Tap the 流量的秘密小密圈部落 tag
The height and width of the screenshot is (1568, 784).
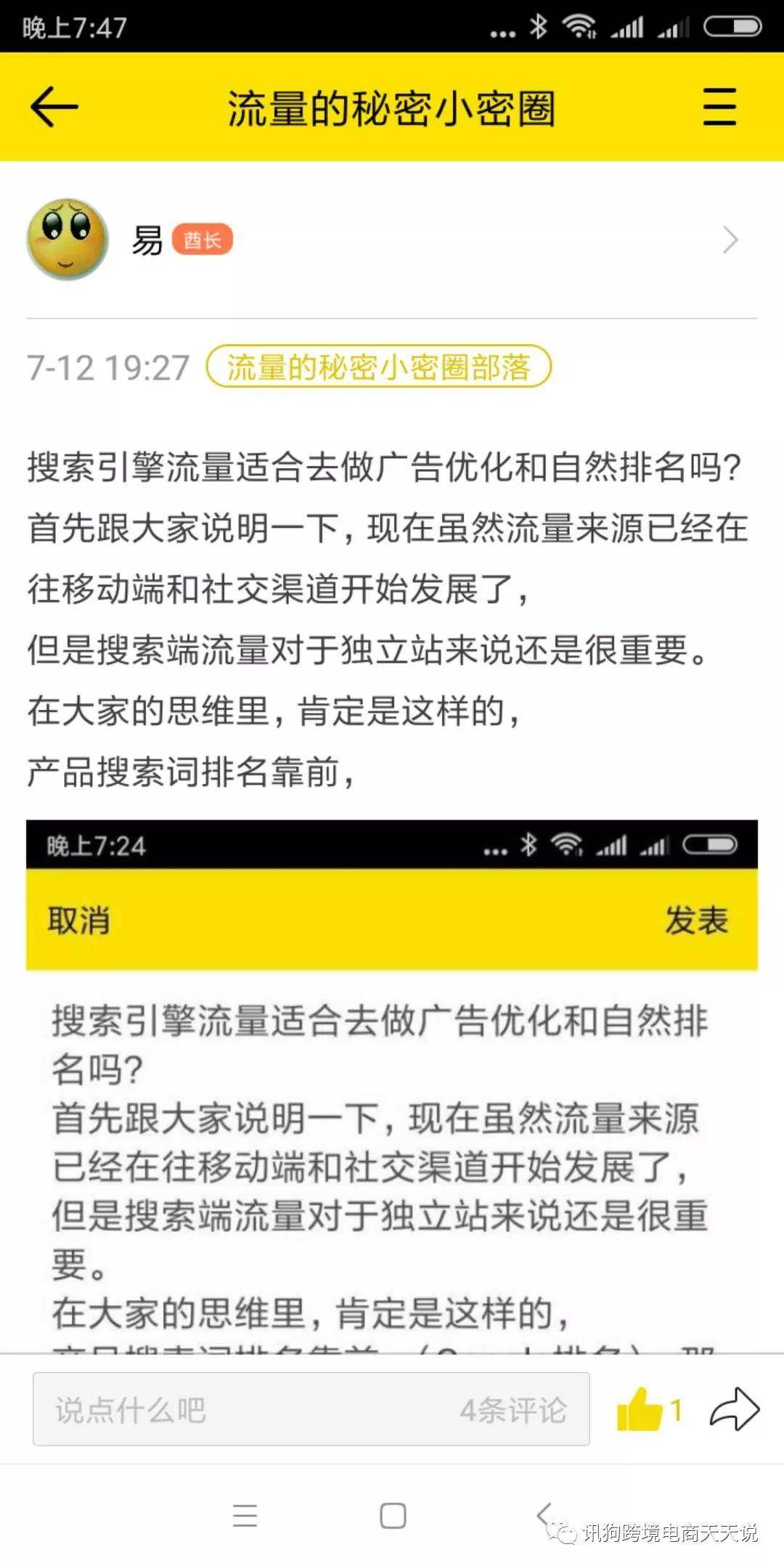[x=378, y=367]
